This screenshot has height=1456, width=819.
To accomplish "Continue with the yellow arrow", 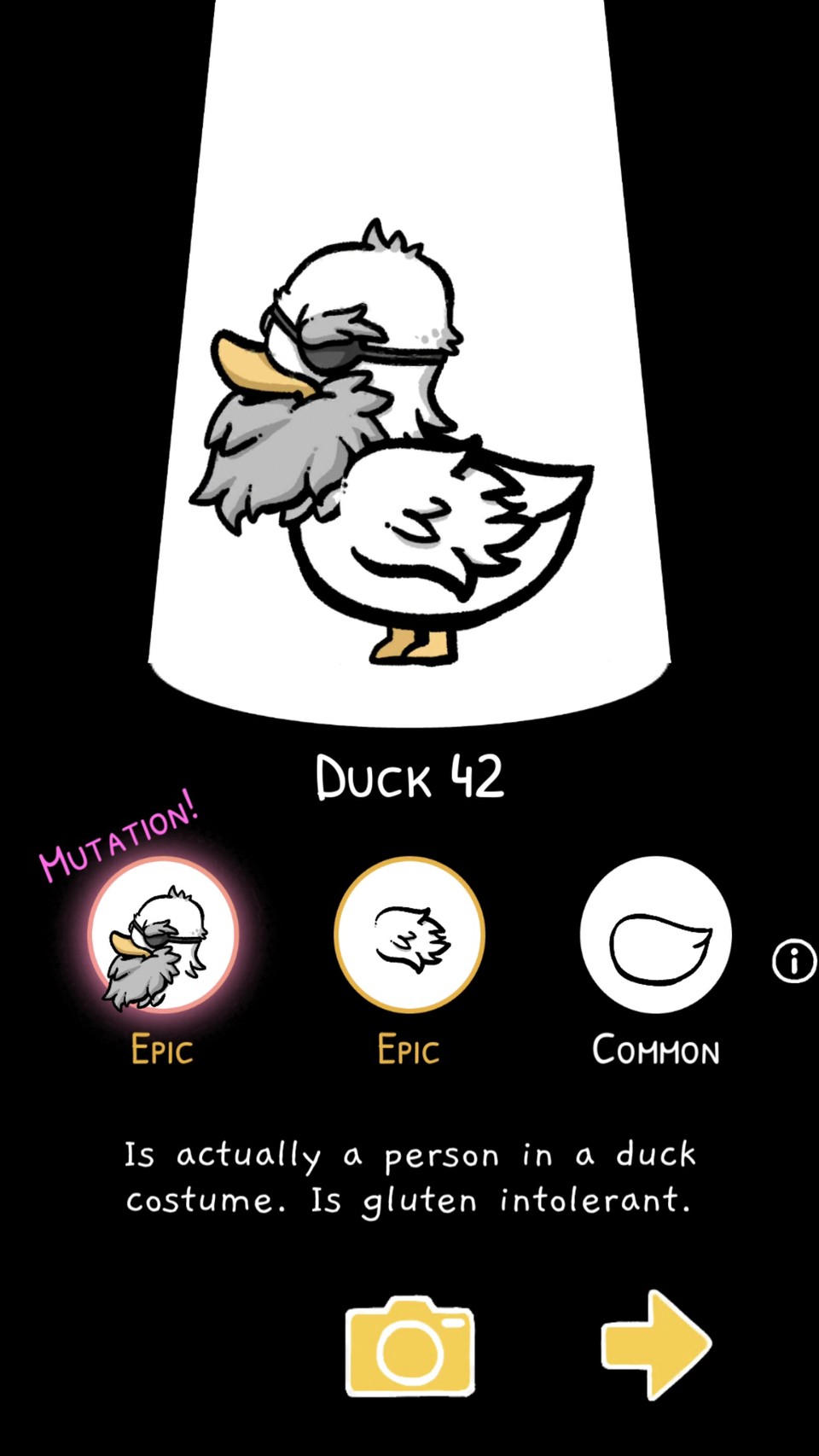I will 656,1344.
